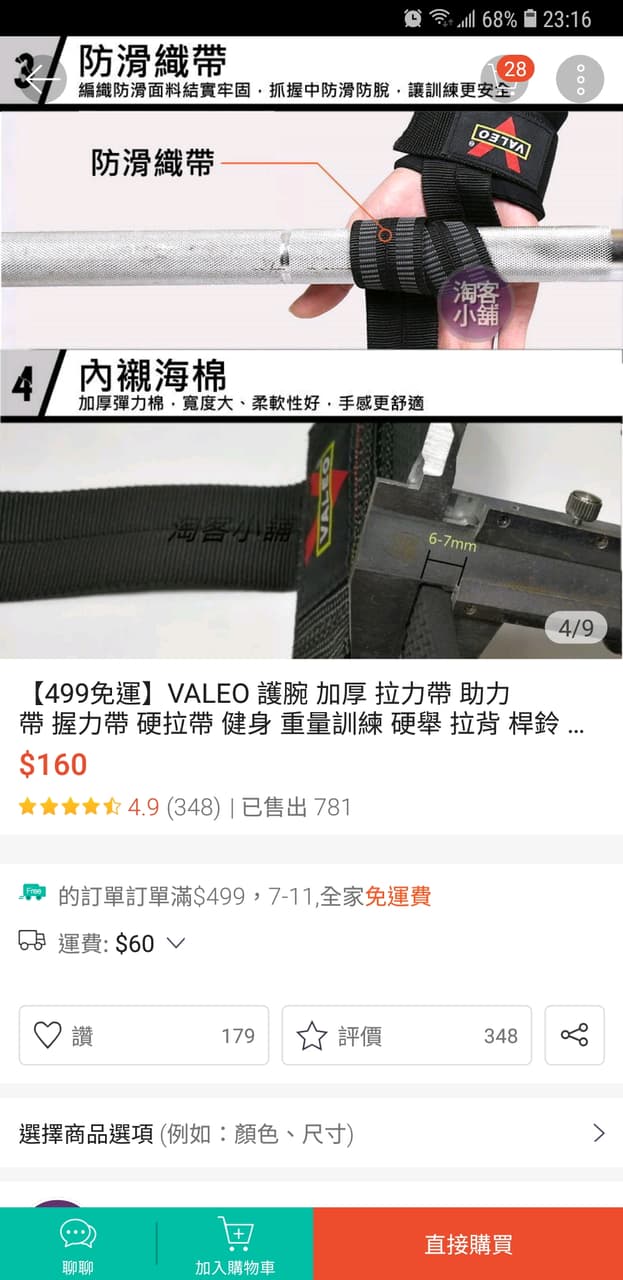This screenshot has height=1280, width=623.
Task: Go back using the top-left arrow
Action: tap(40, 78)
